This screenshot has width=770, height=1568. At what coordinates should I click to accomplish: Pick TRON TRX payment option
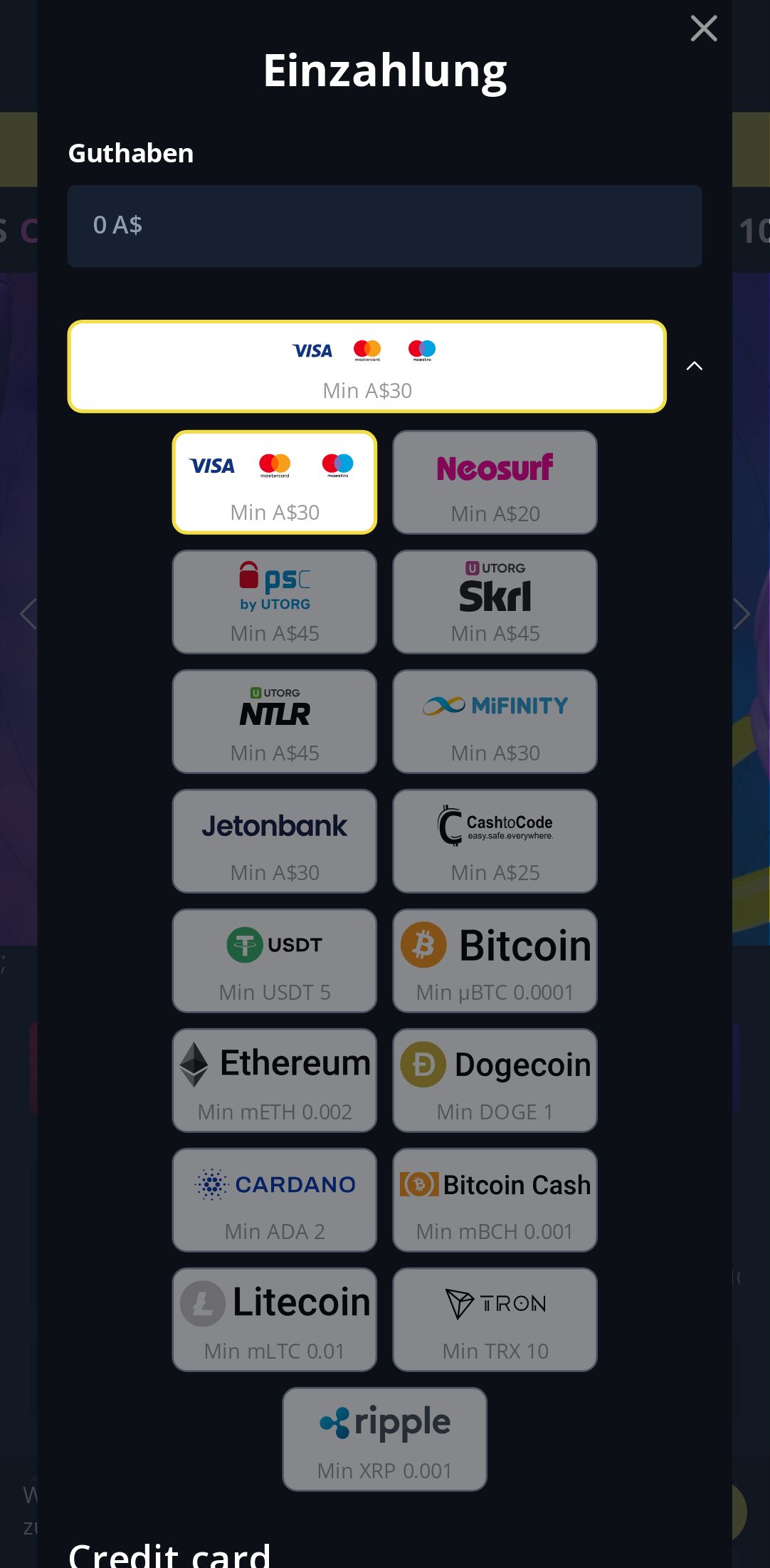[495, 1319]
